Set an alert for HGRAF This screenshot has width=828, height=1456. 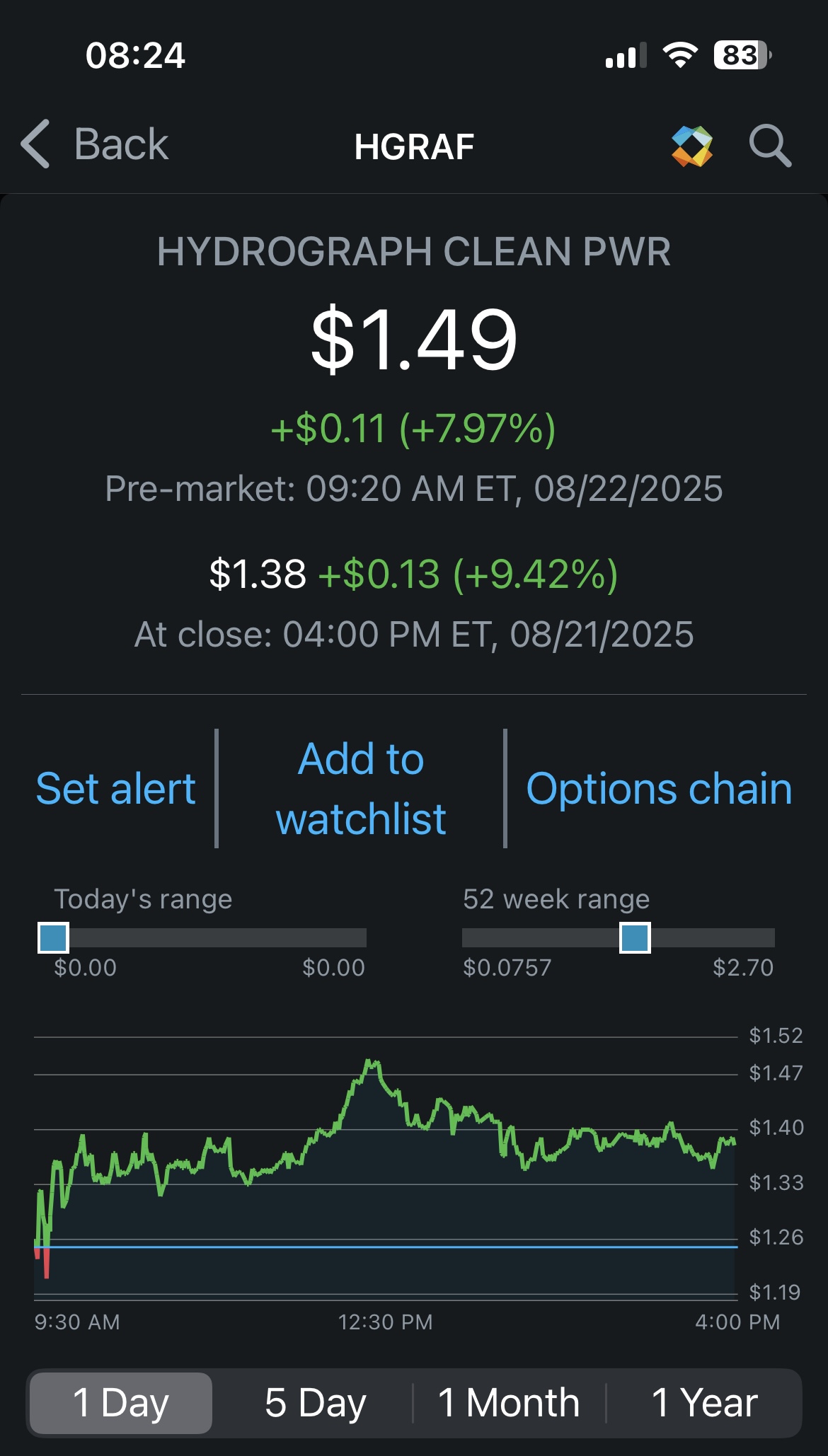[x=115, y=789]
